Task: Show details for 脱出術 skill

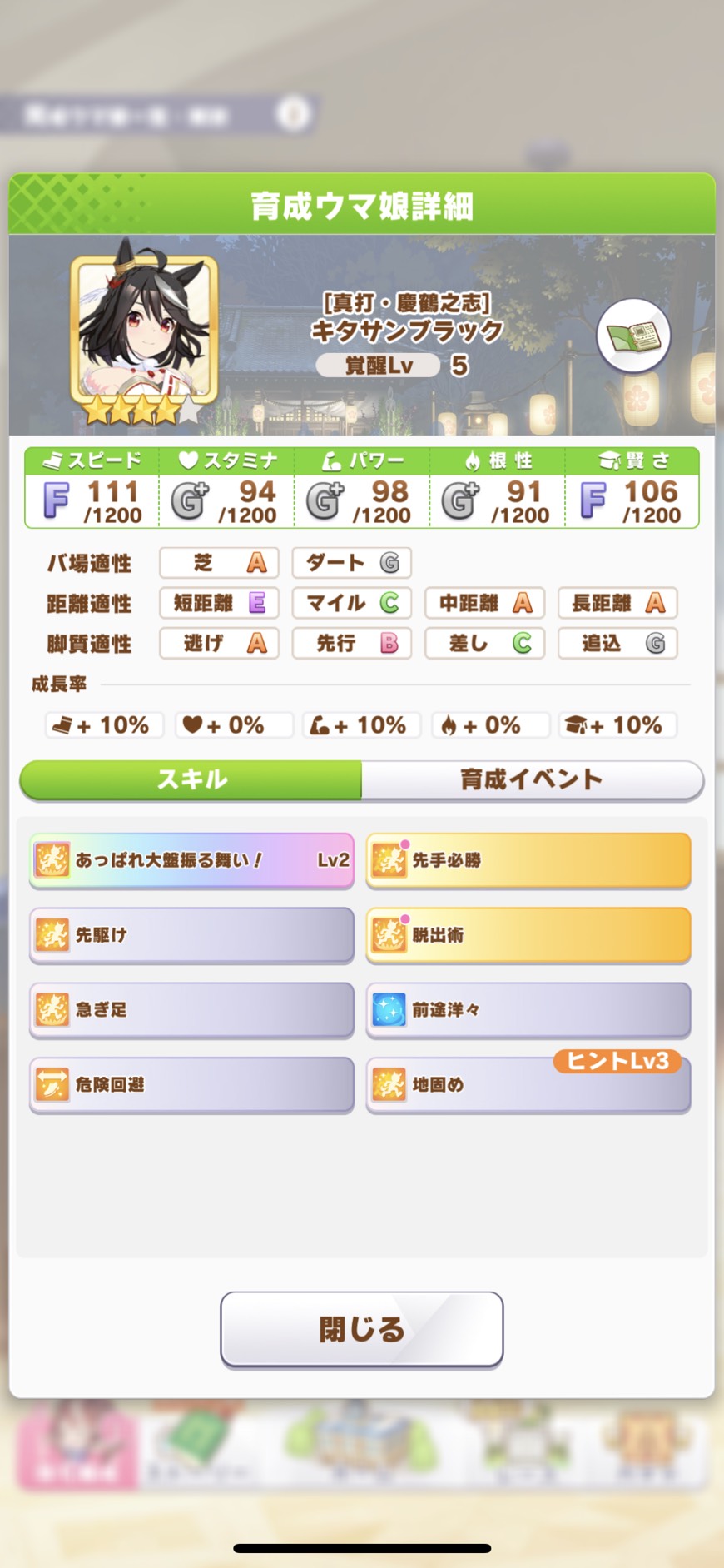Action: (528, 935)
